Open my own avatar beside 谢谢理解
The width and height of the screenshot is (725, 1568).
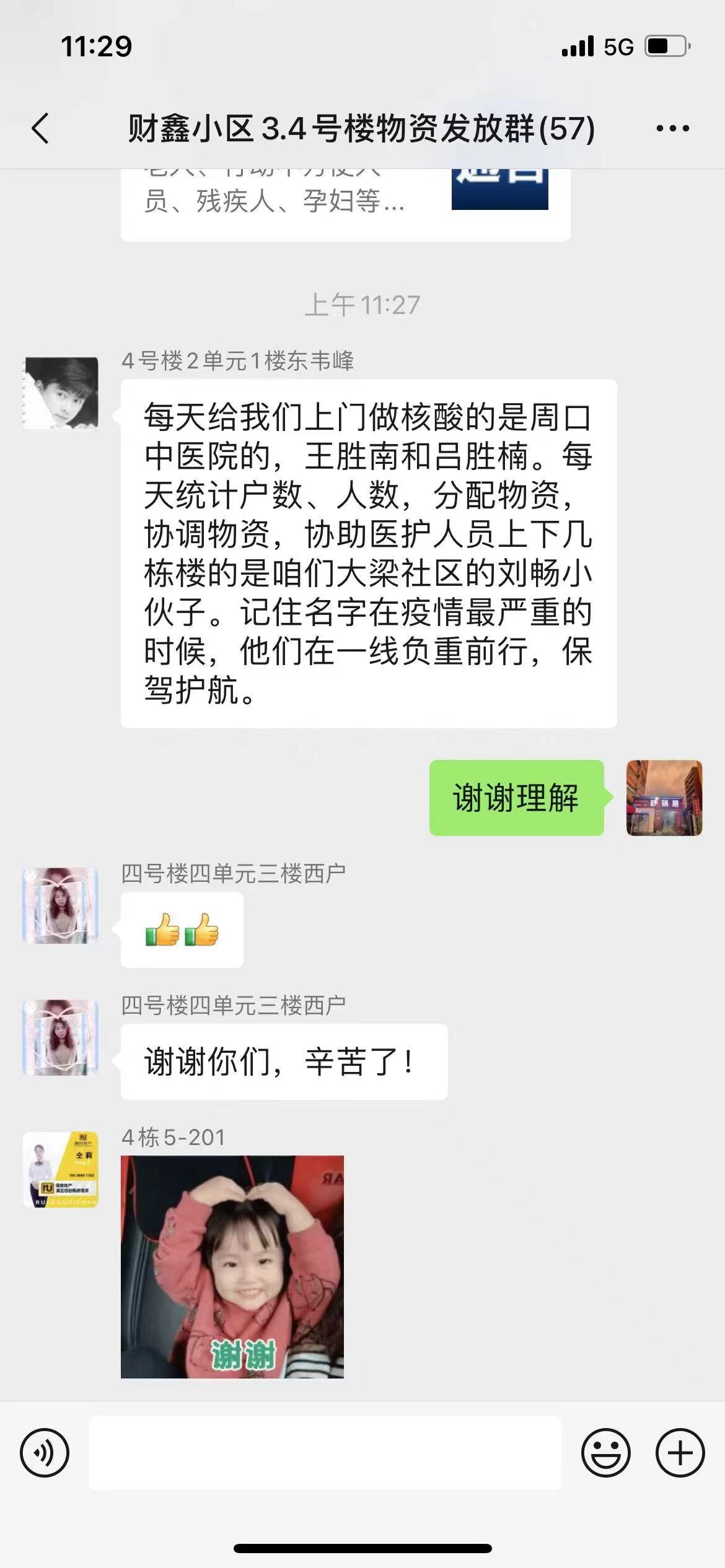(664, 798)
